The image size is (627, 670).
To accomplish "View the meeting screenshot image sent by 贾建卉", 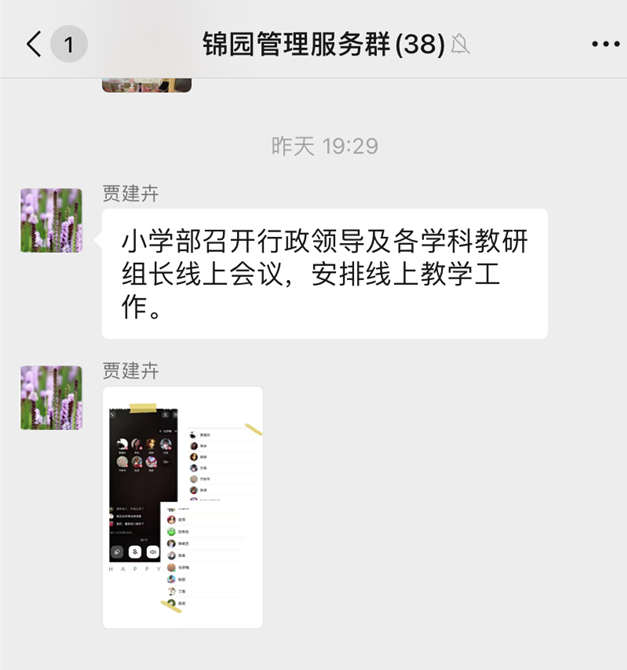I will [183, 507].
